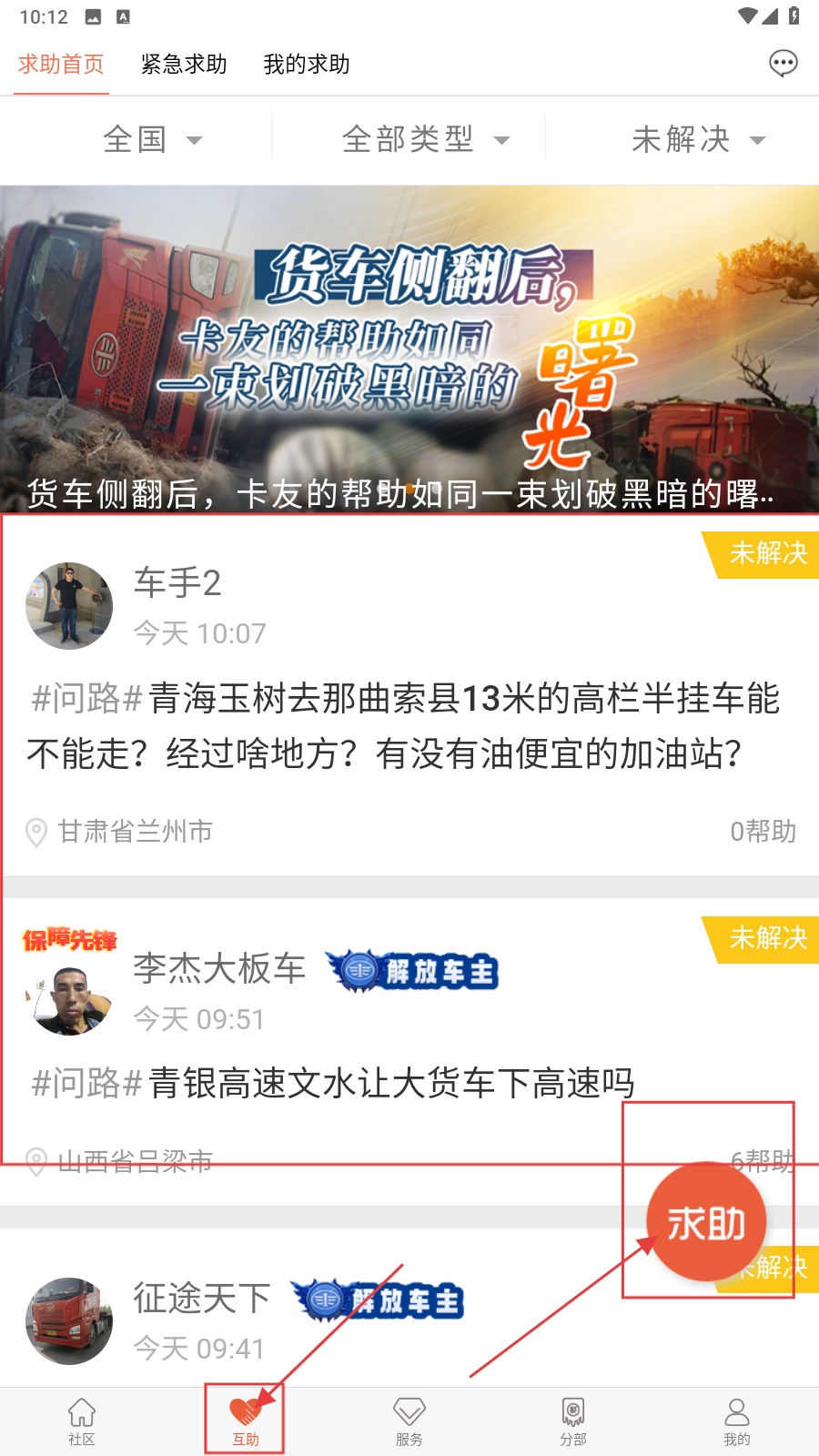The height and width of the screenshot is (1456, 819).
Task: Tap the 求助 floating button
Action: pyautogui.click(x=706, y=1222)
